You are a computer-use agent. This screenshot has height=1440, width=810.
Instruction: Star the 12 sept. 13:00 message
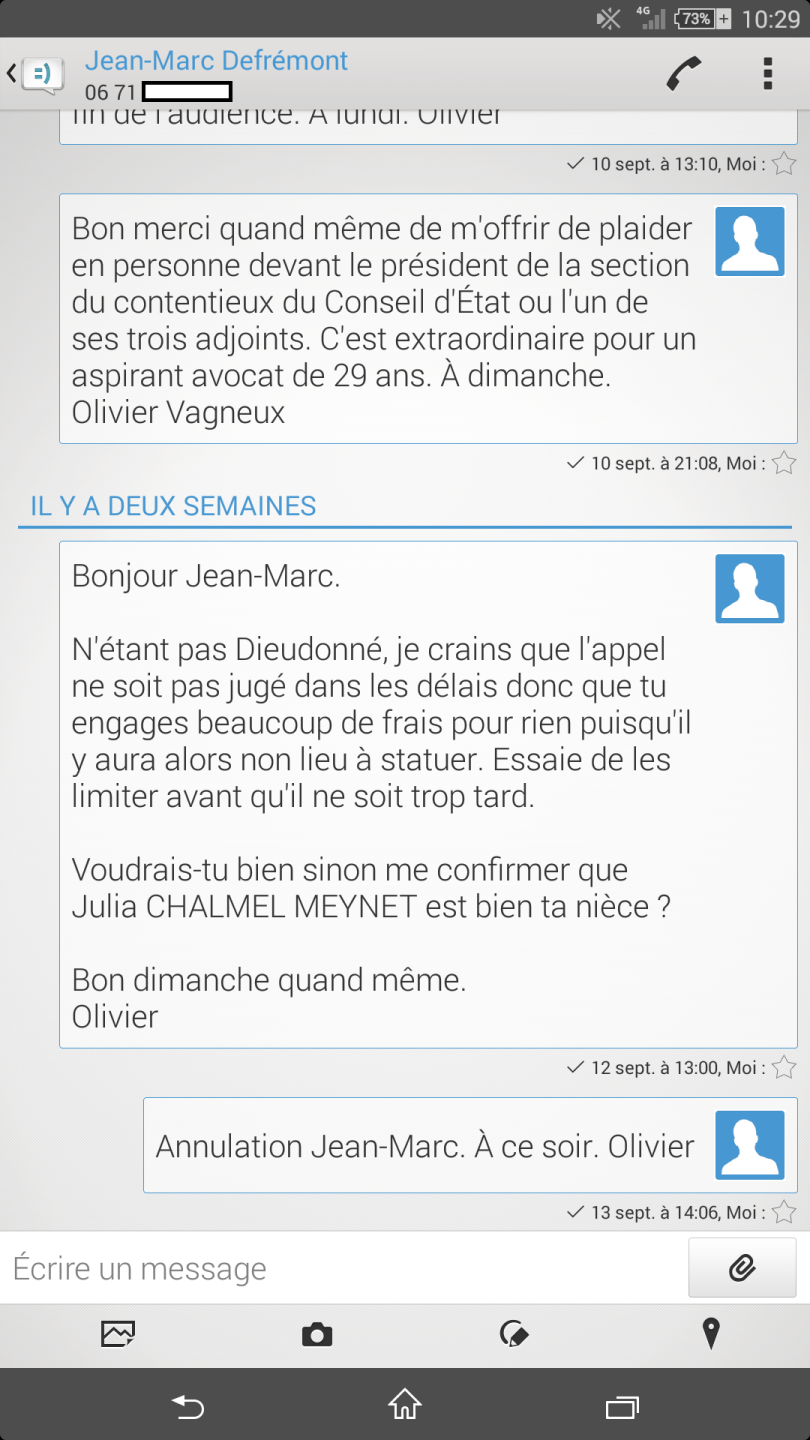[x=785, y=1068]
